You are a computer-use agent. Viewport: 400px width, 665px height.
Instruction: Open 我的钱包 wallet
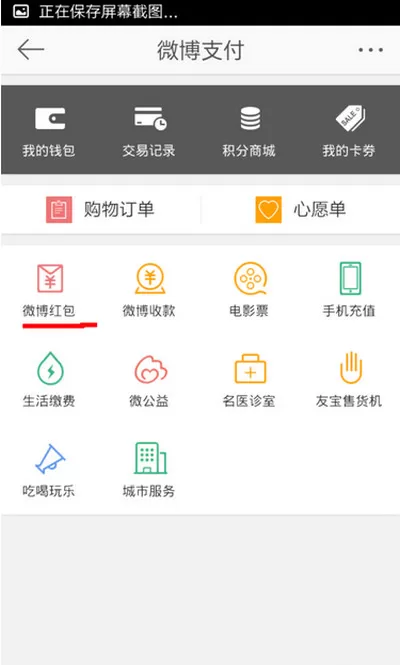[49, 131]
